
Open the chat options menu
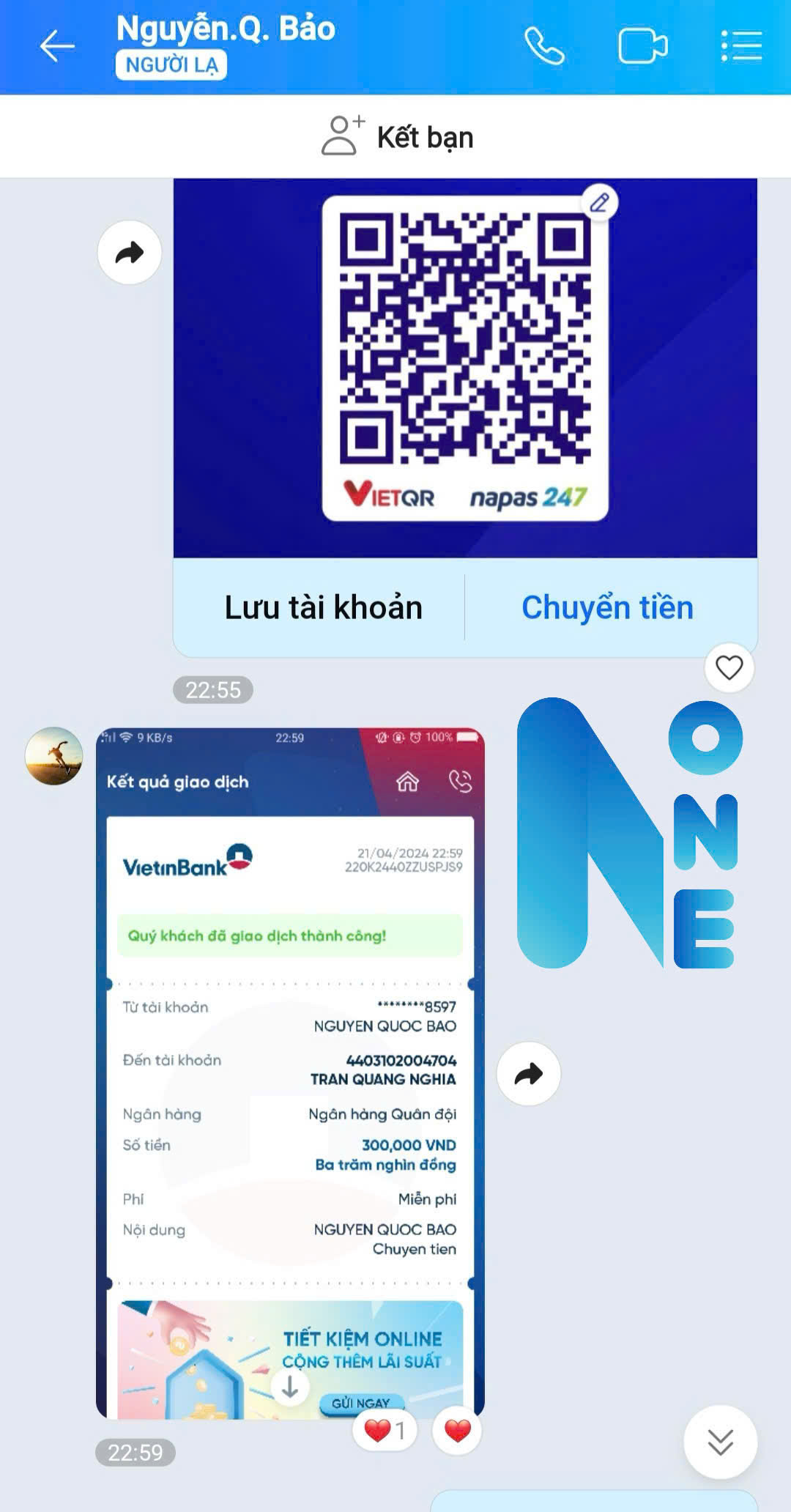click(741, 47)
